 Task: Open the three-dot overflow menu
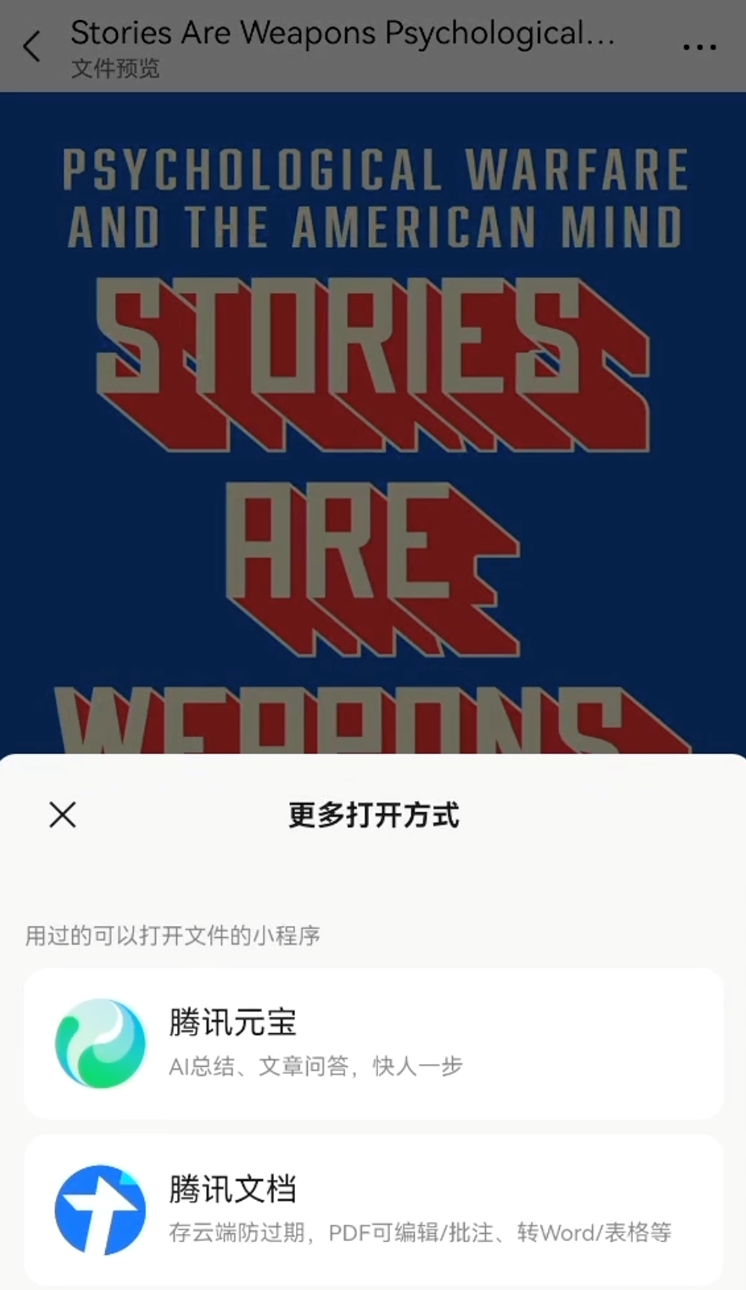699,47
